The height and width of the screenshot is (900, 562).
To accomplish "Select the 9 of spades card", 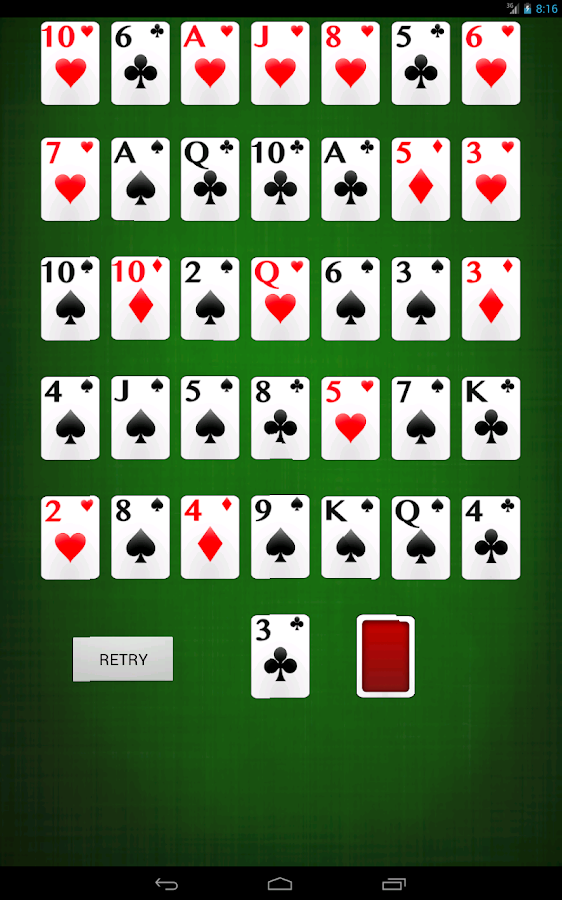I will tap(280, 537).
